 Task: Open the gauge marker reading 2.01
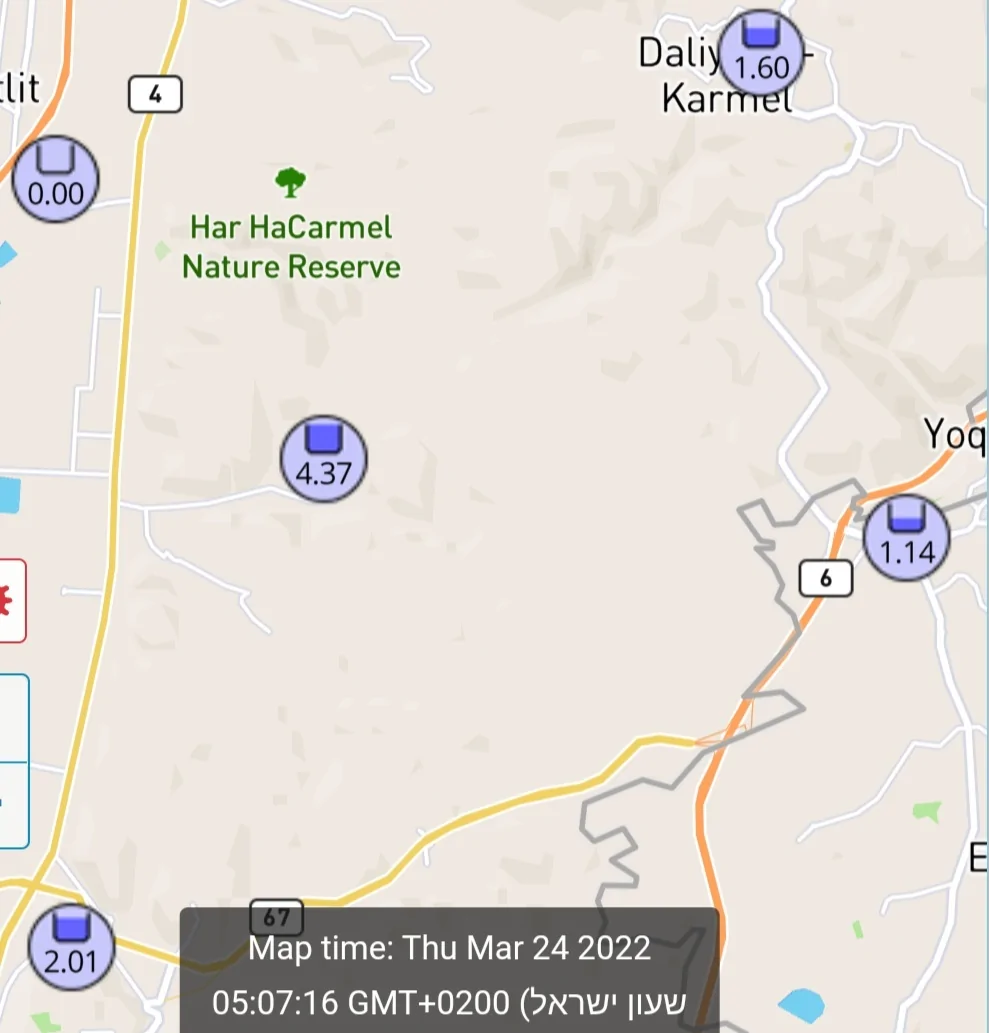(x=70, y=947)
